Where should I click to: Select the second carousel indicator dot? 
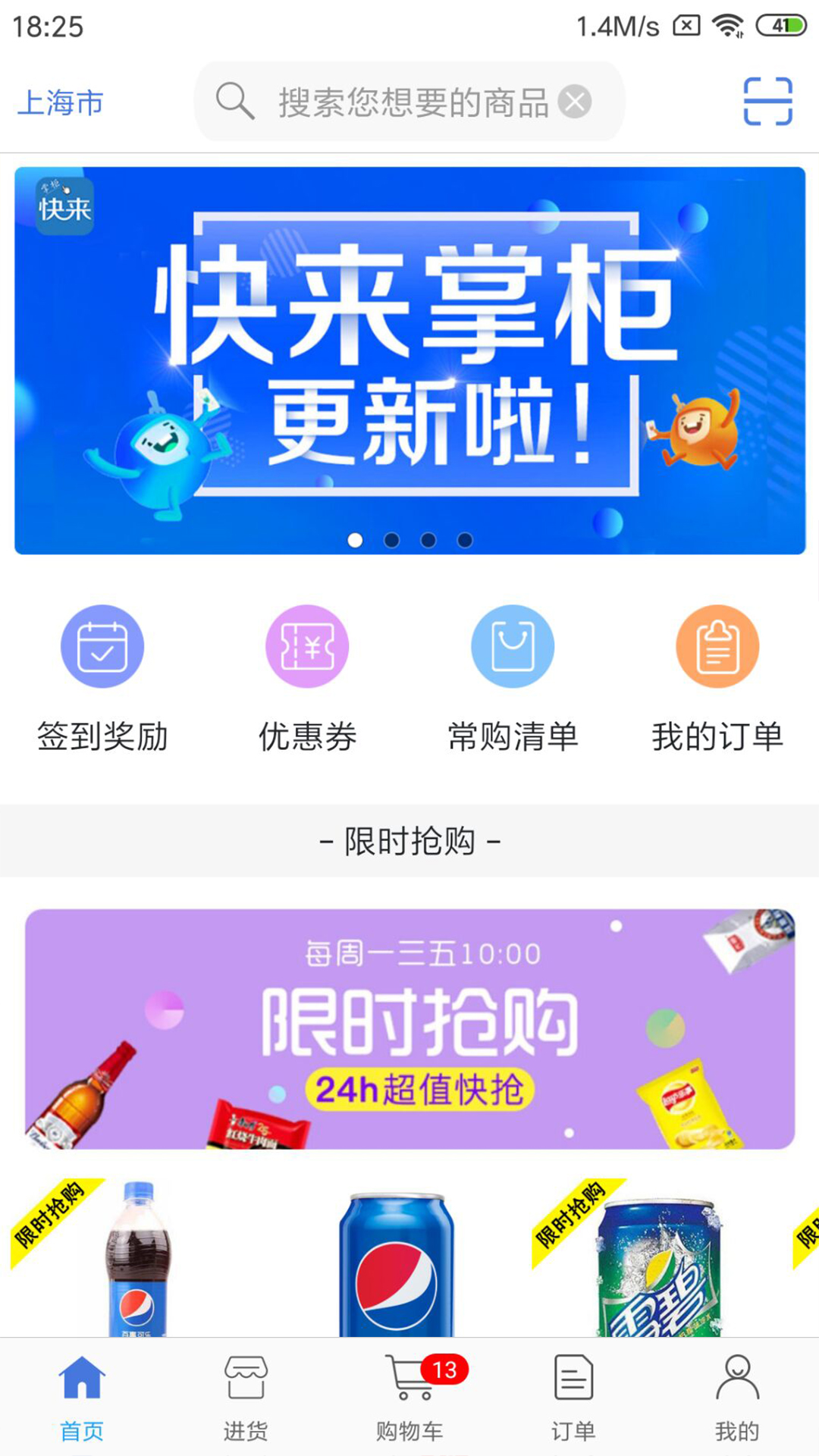point(391,540)
